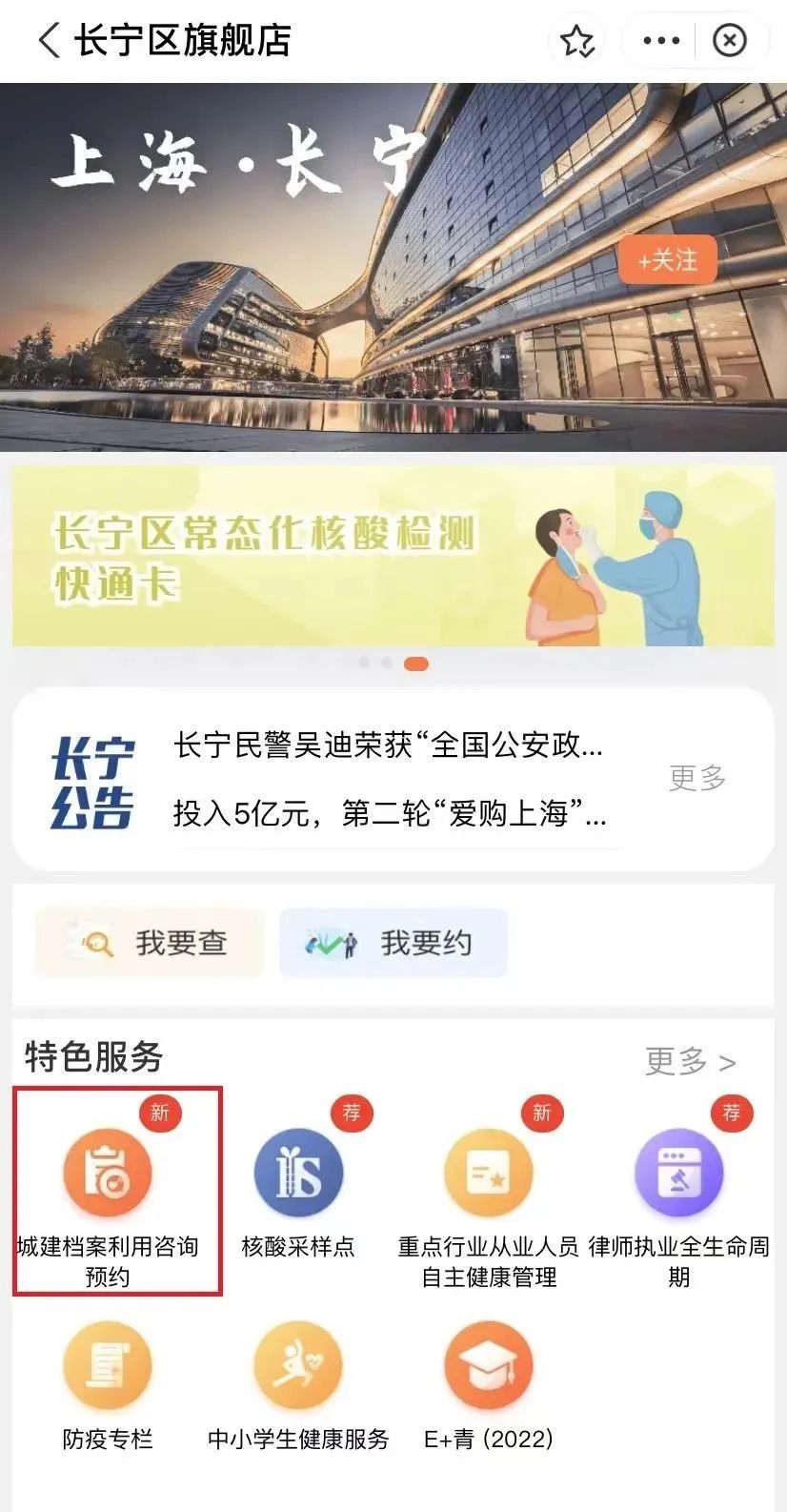
Task: Add this page to favorites with the star
Action: point(577,41)
